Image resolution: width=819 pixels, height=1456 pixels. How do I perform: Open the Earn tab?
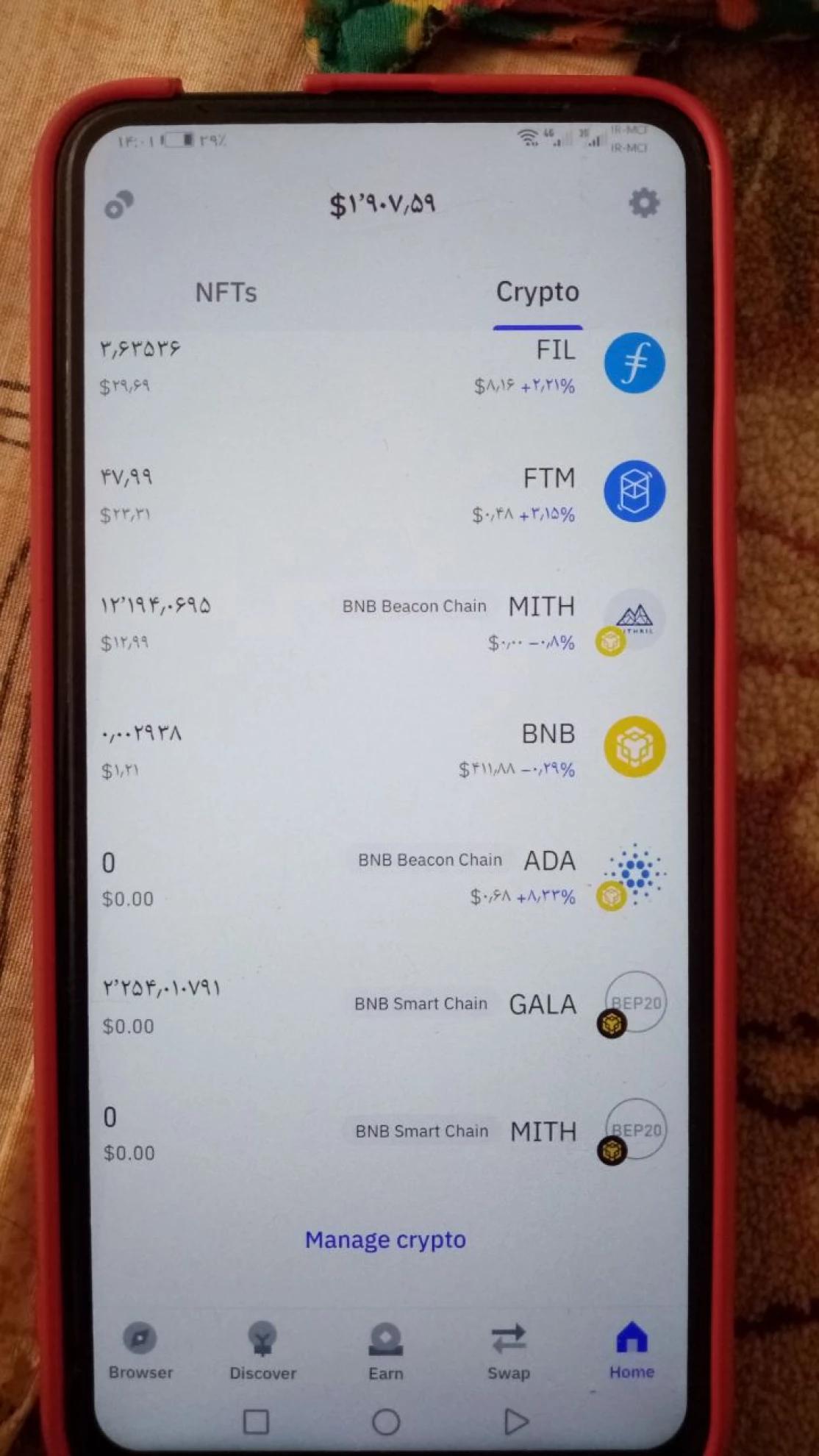(386, 1352)
